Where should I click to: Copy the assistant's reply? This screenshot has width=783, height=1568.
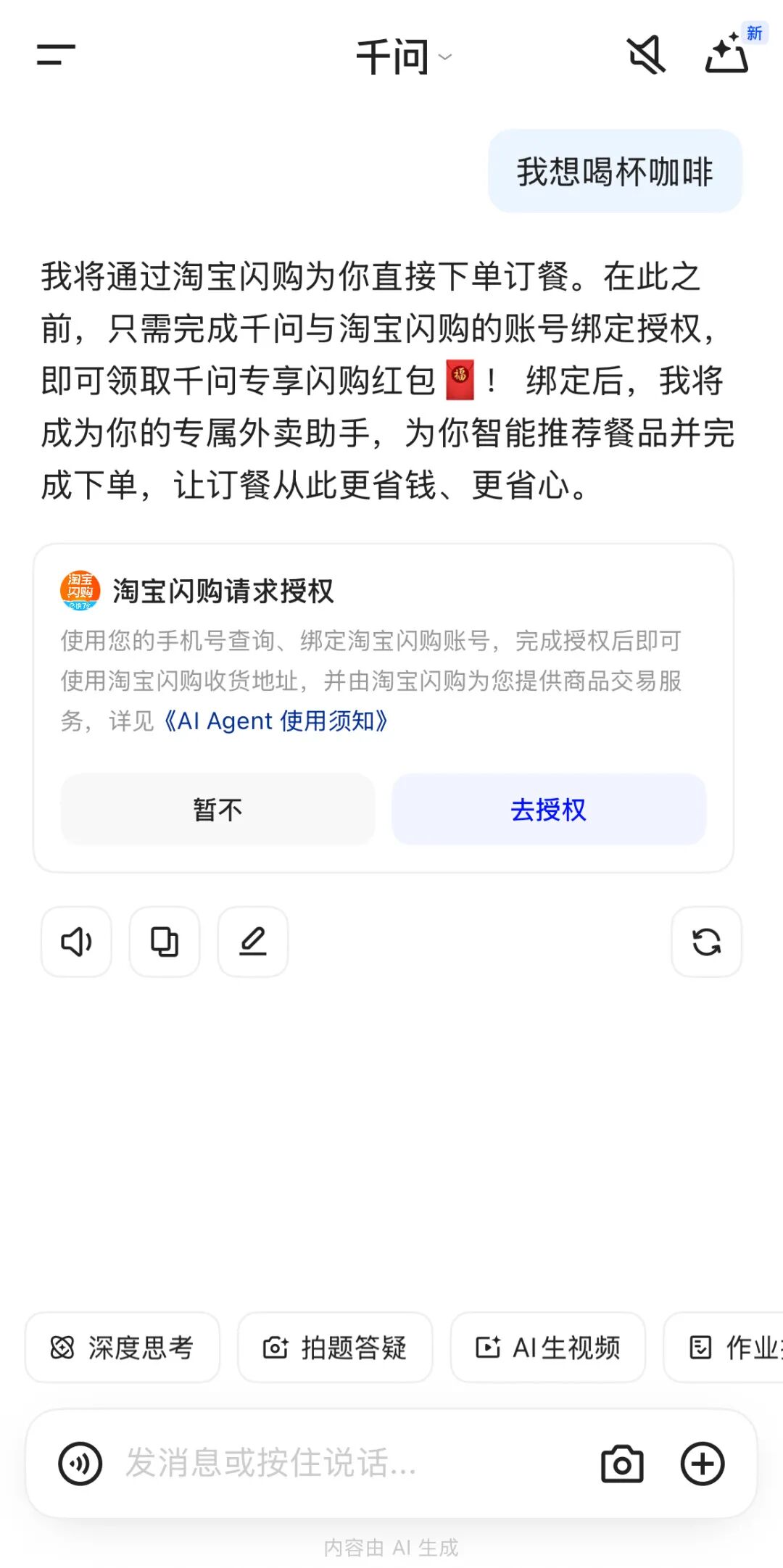click(165, 942)
